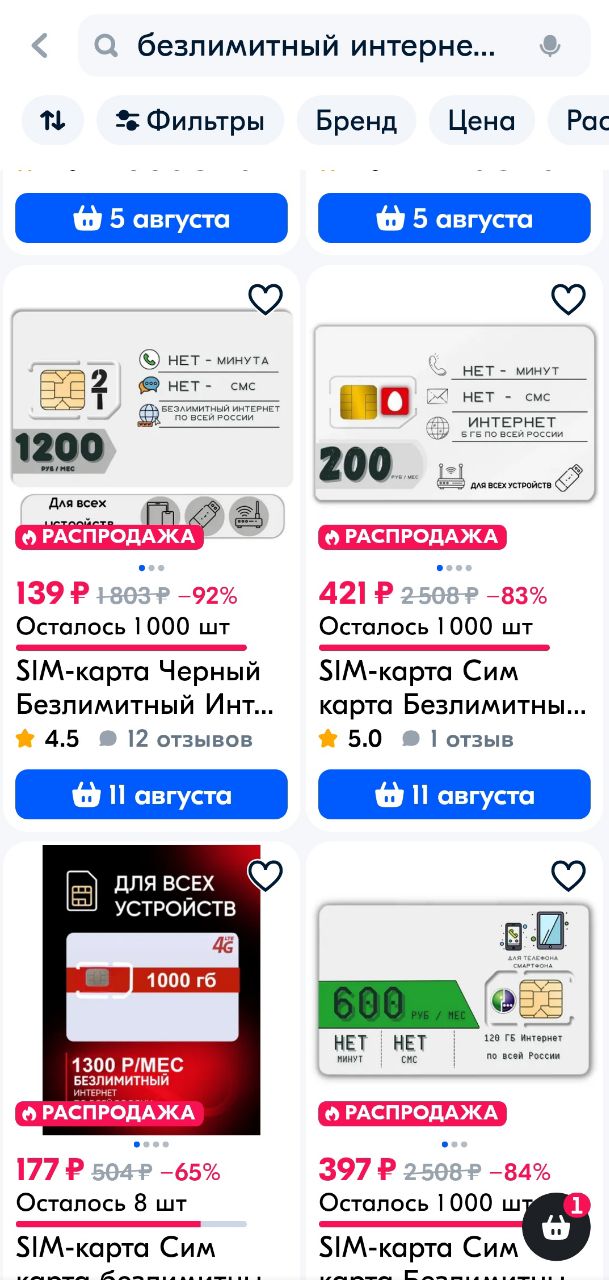609x1280 pixels.
Task: Start voice search with the microphone
Action: coord(549,45)
